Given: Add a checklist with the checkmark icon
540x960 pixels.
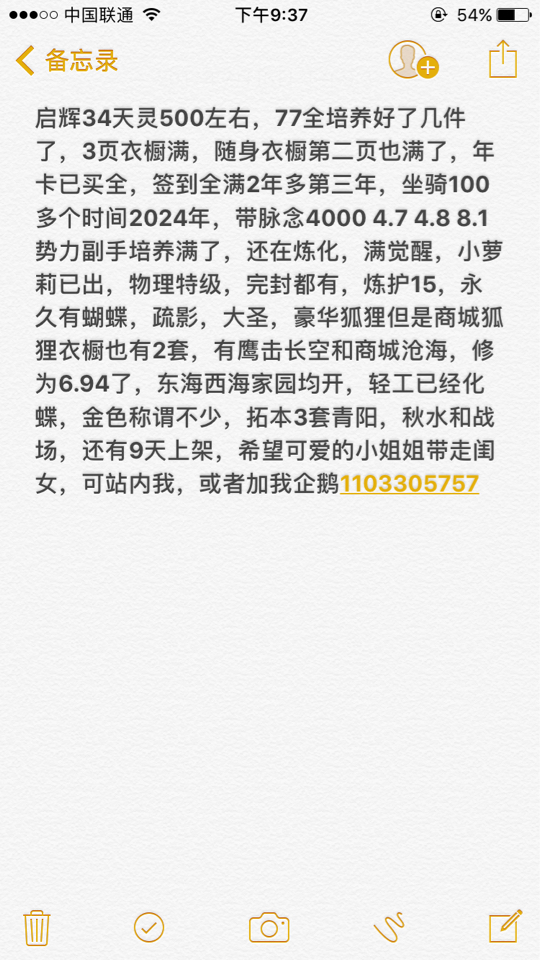Looking at the screenshot, I should (x=149, y=927).
